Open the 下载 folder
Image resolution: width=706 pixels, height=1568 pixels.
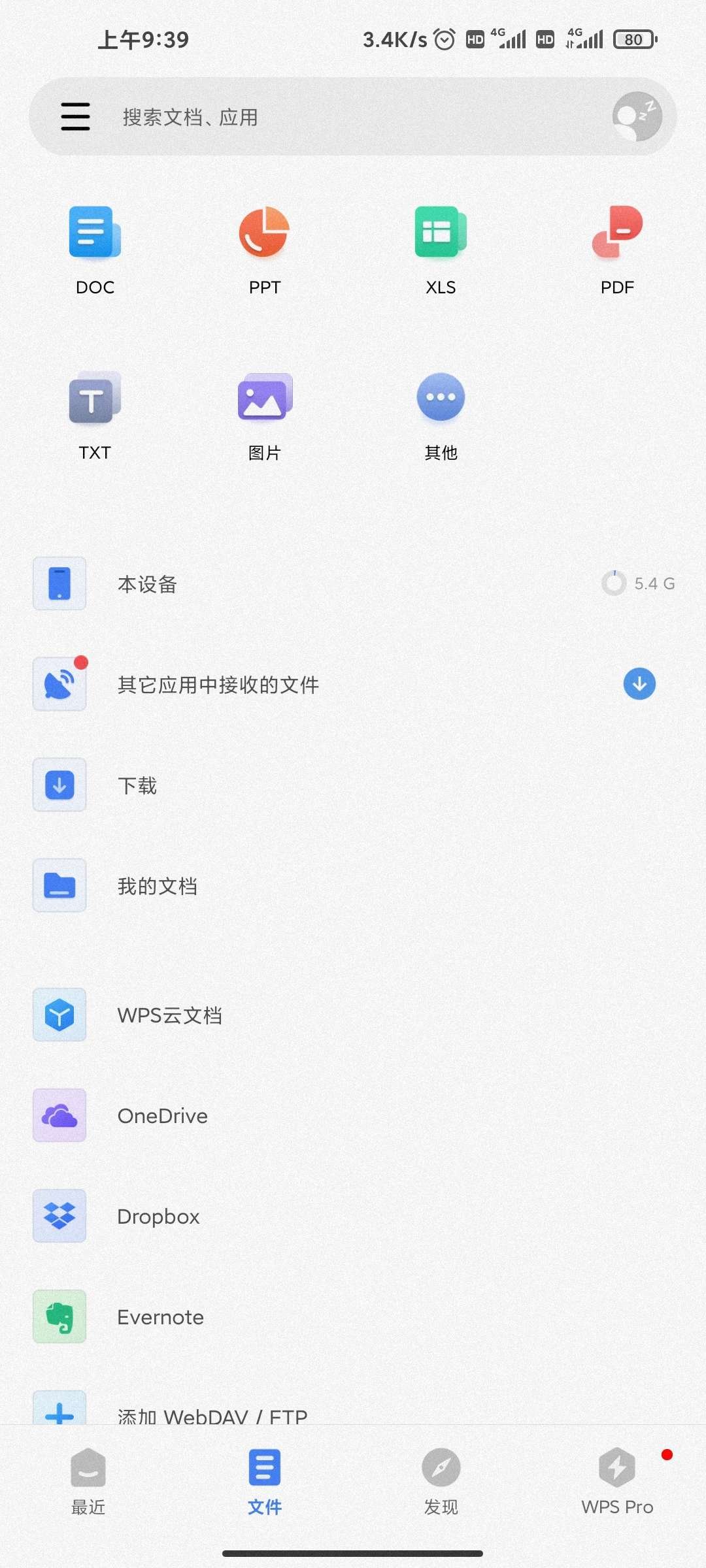coord(353,785)
